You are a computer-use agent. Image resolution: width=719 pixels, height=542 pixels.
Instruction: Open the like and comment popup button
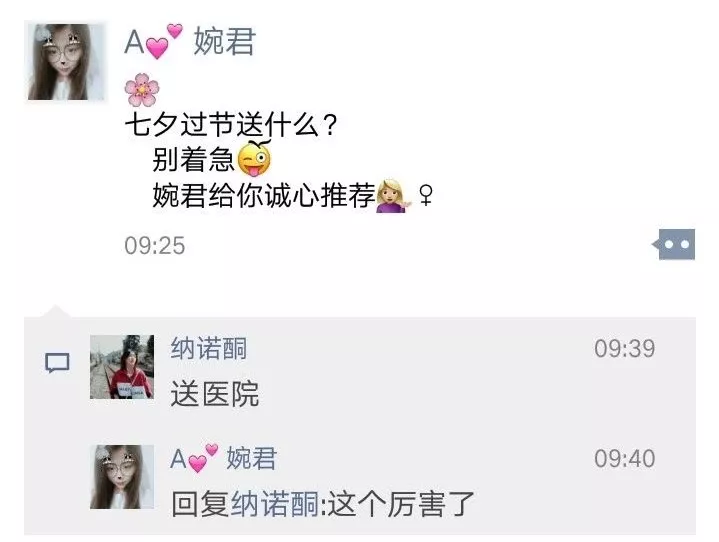click(x=676, y=244)
